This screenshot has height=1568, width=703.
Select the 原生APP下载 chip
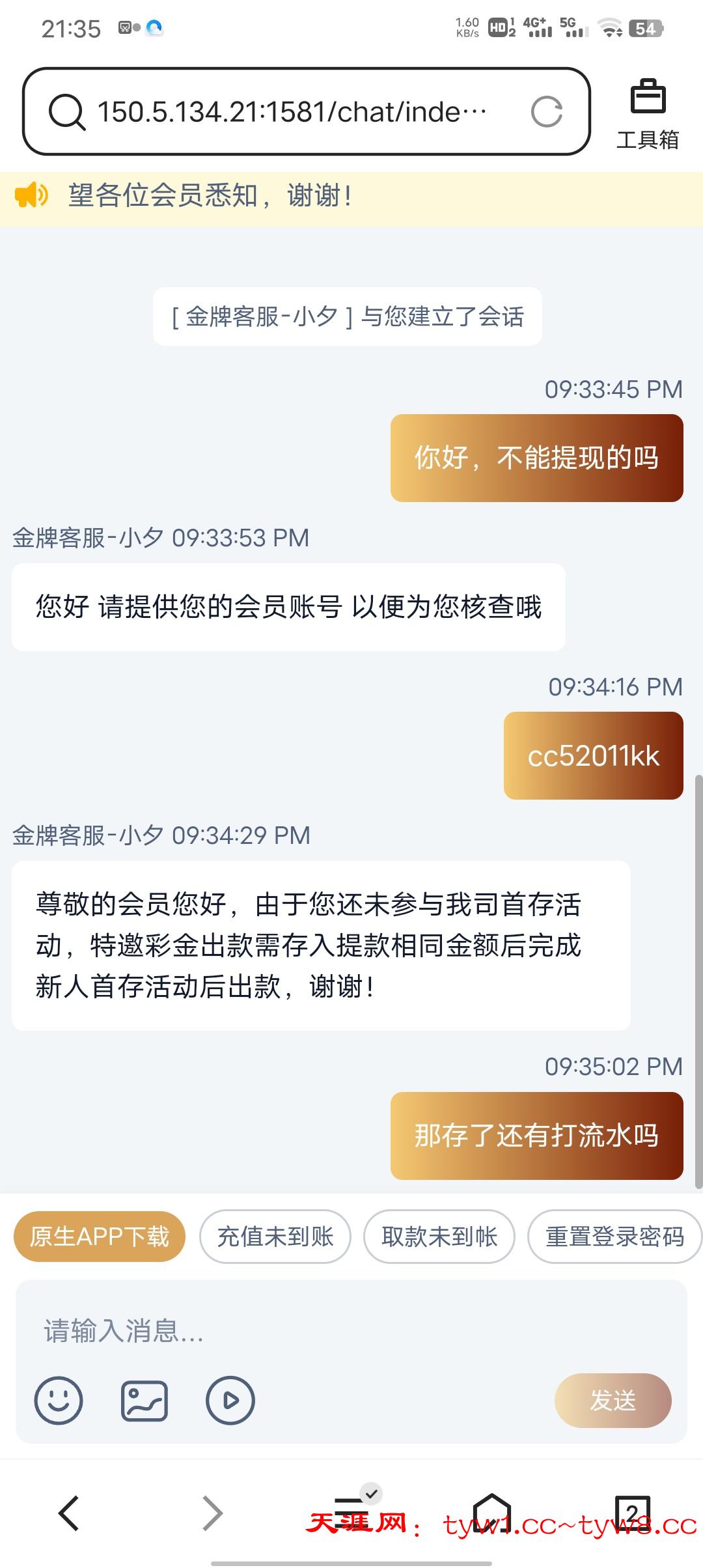pyautogui.click(x=100, y=1236)
